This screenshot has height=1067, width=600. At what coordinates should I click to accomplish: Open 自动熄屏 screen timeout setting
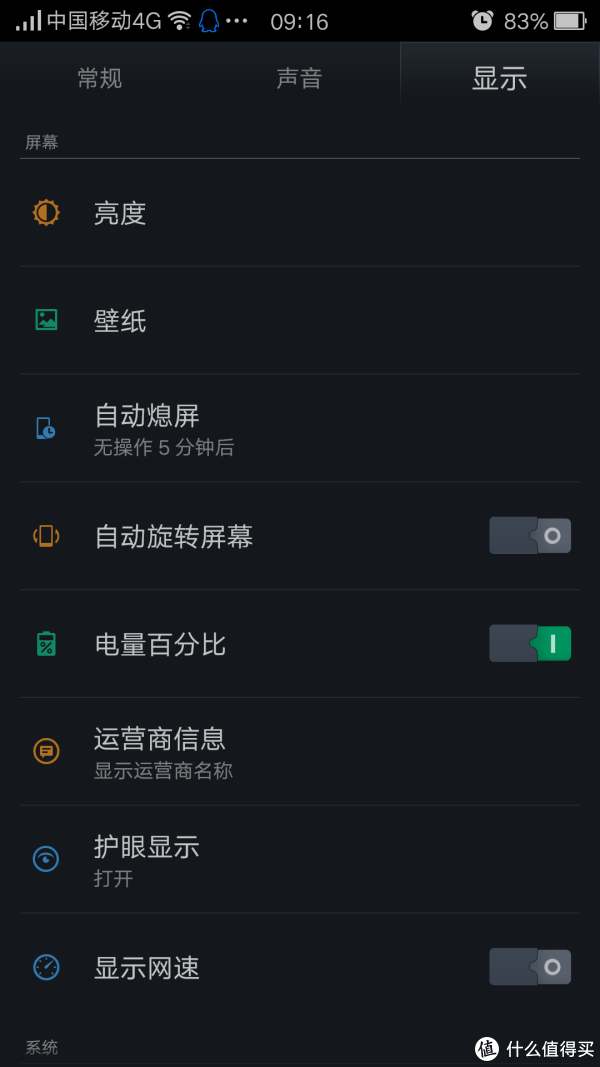click(300, 429)
